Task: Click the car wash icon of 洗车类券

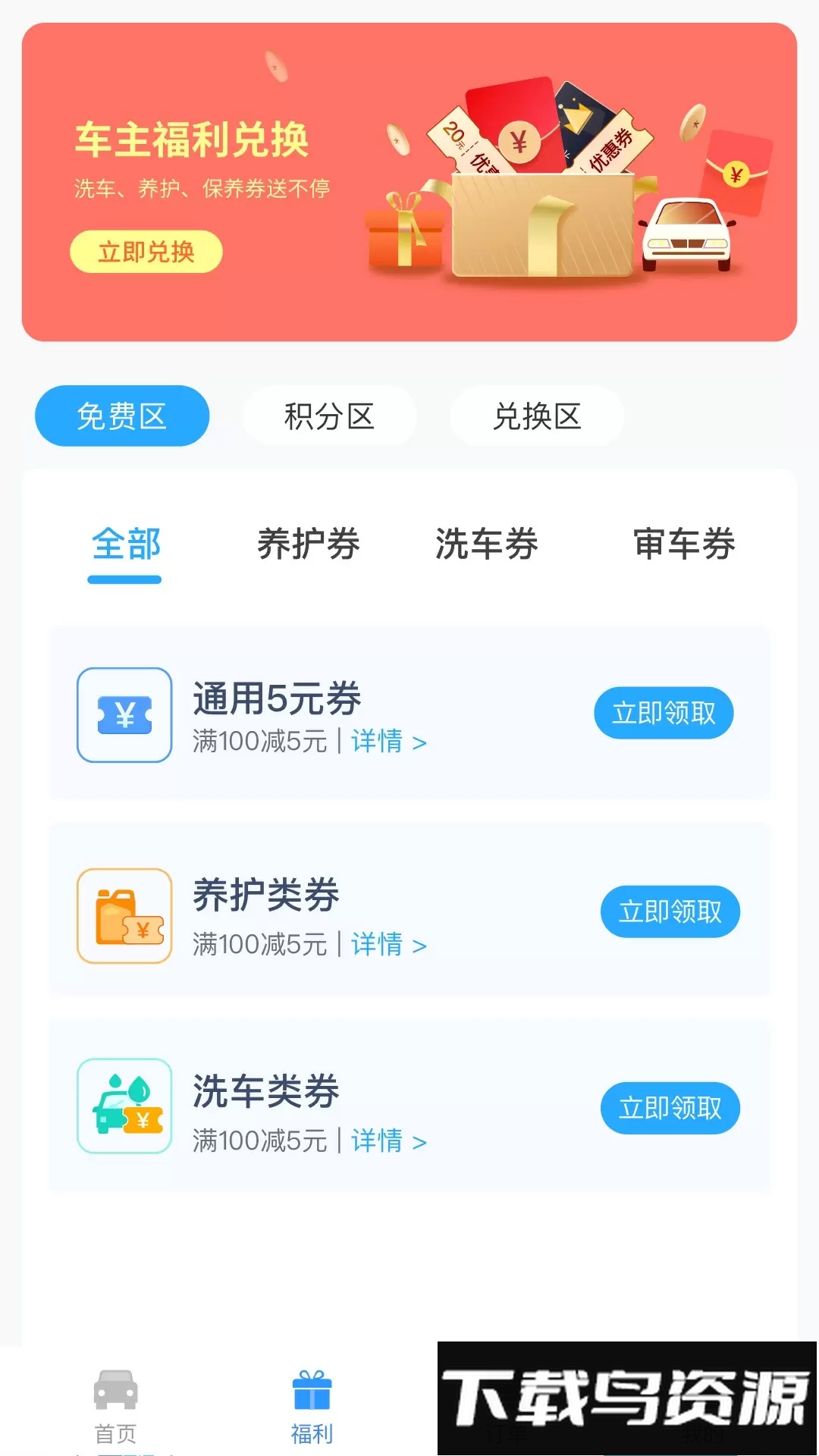Action: point(125,1109)
